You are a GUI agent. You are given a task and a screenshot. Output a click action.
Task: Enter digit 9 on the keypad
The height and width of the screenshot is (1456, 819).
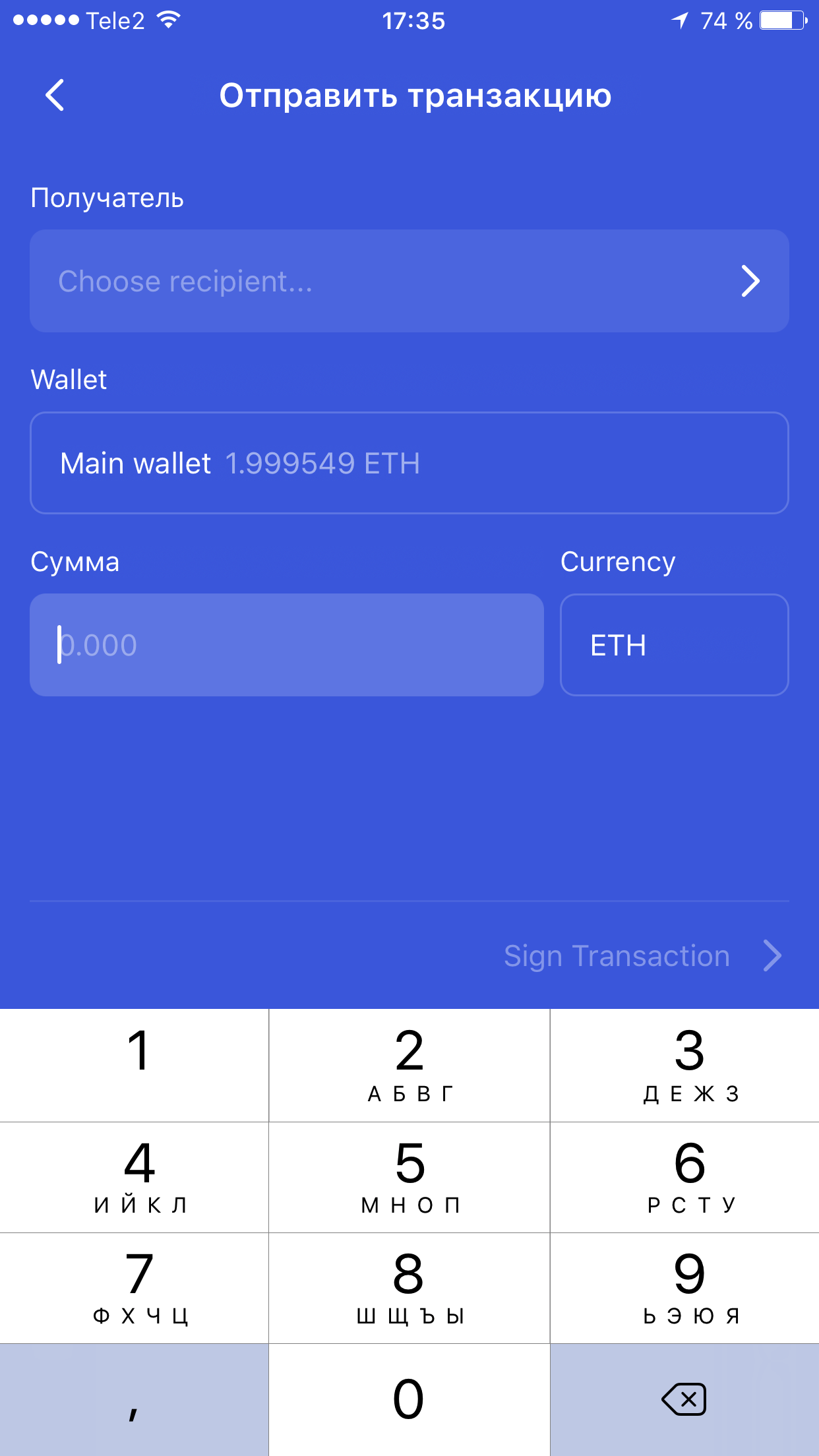click(x=684, y=1288)
